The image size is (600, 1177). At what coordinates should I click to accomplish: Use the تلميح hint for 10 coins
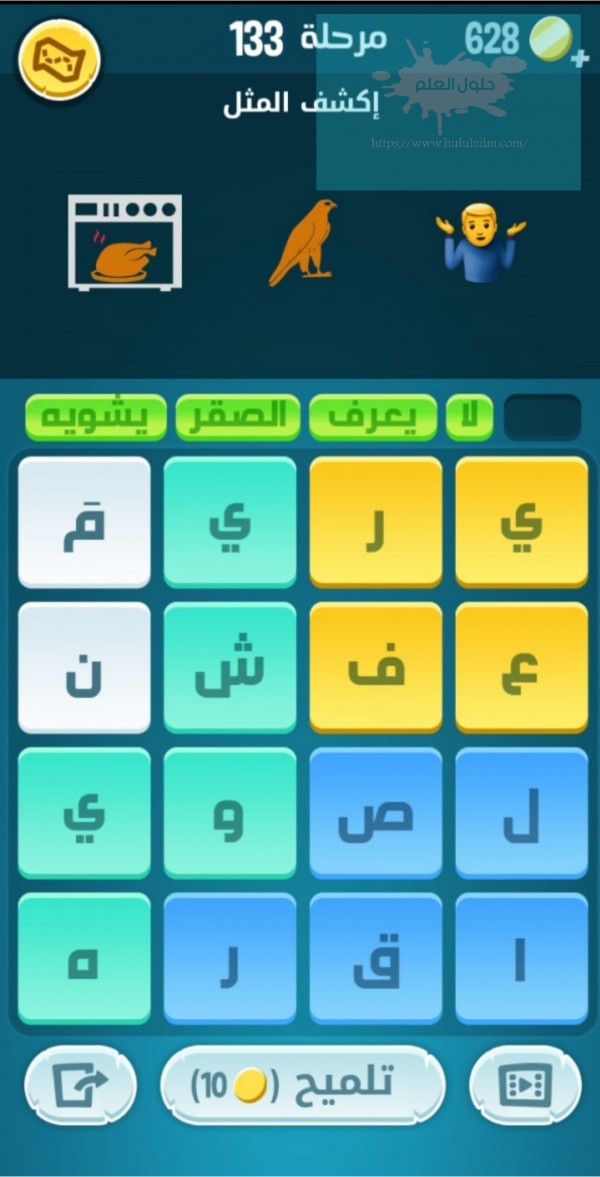coord(302,1084)
